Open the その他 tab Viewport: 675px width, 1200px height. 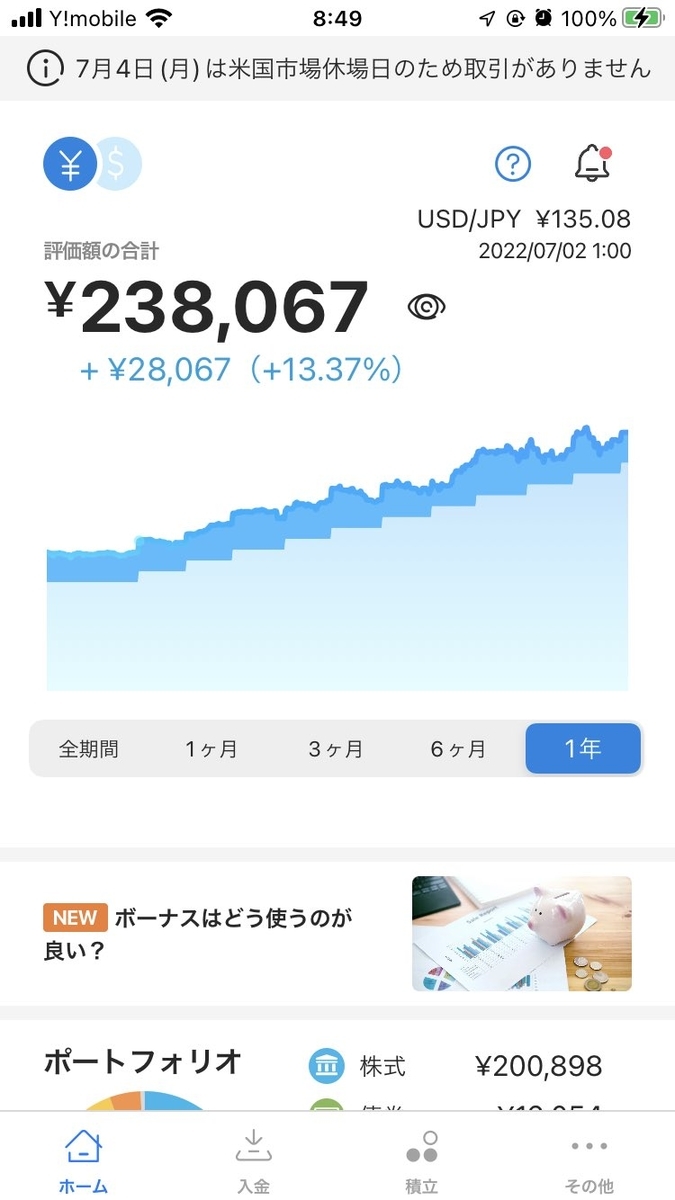(590, 1160)
